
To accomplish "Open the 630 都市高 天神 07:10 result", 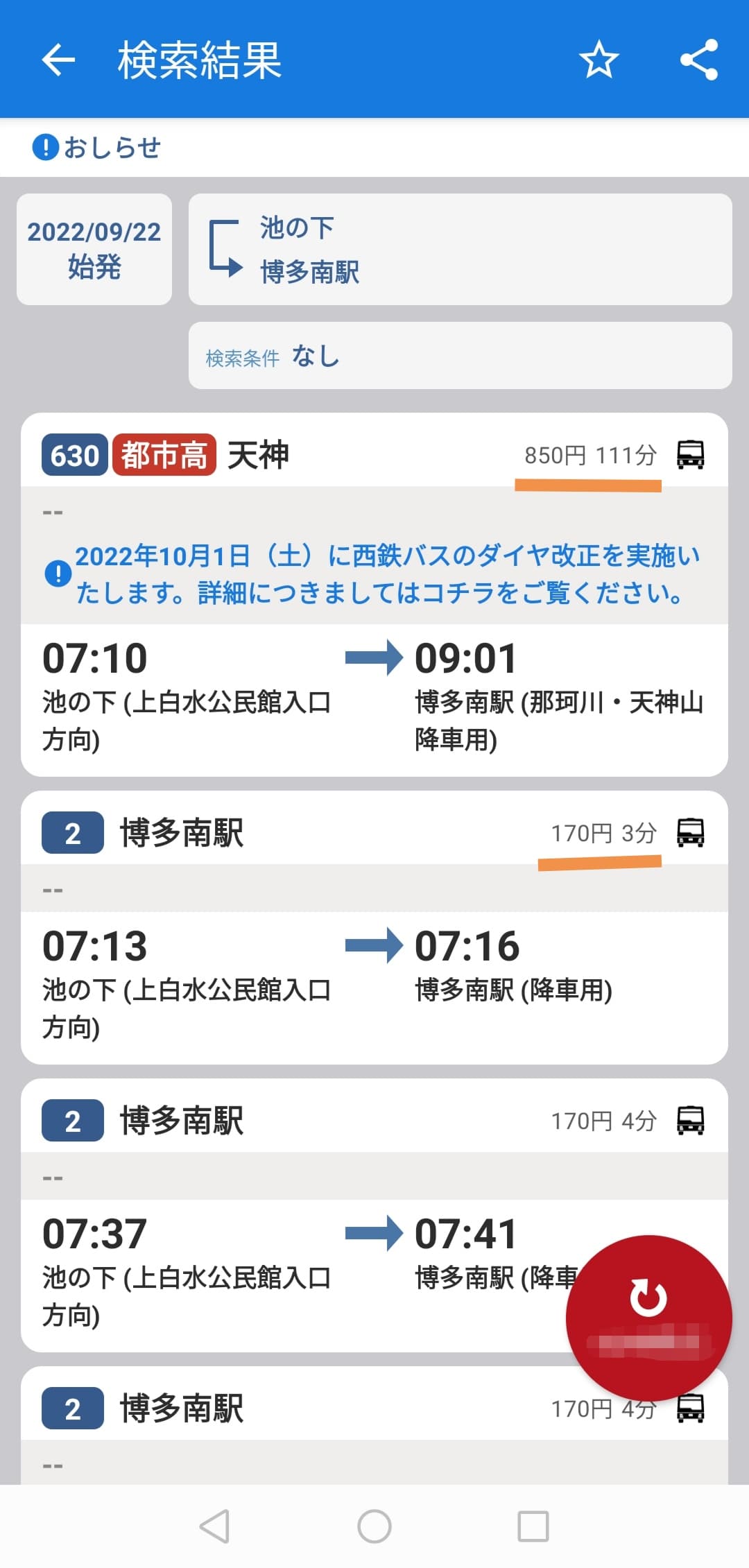I will pos(374,594).
